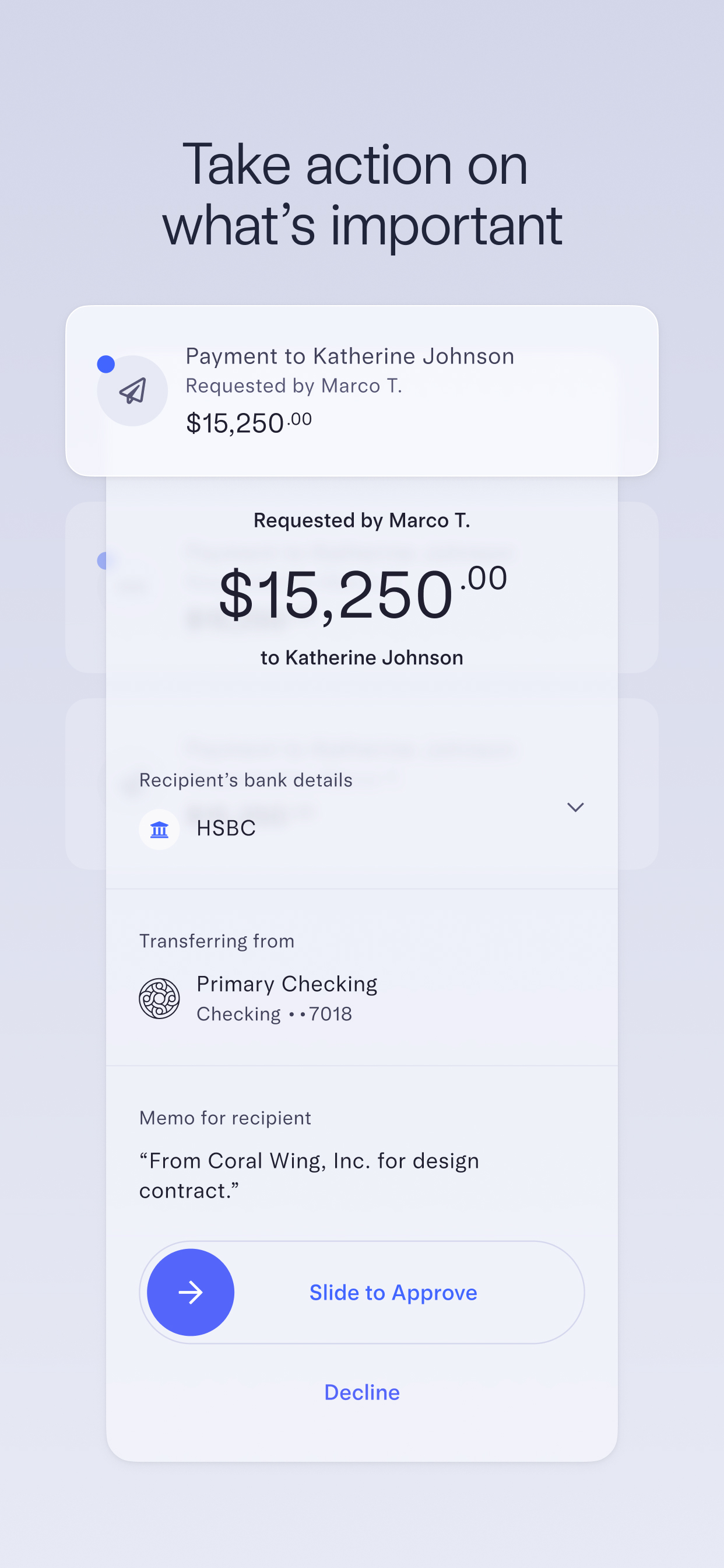
Task: Tap the blue unread indicator dot
Action: pyautogui.click(x=106, y=363)
